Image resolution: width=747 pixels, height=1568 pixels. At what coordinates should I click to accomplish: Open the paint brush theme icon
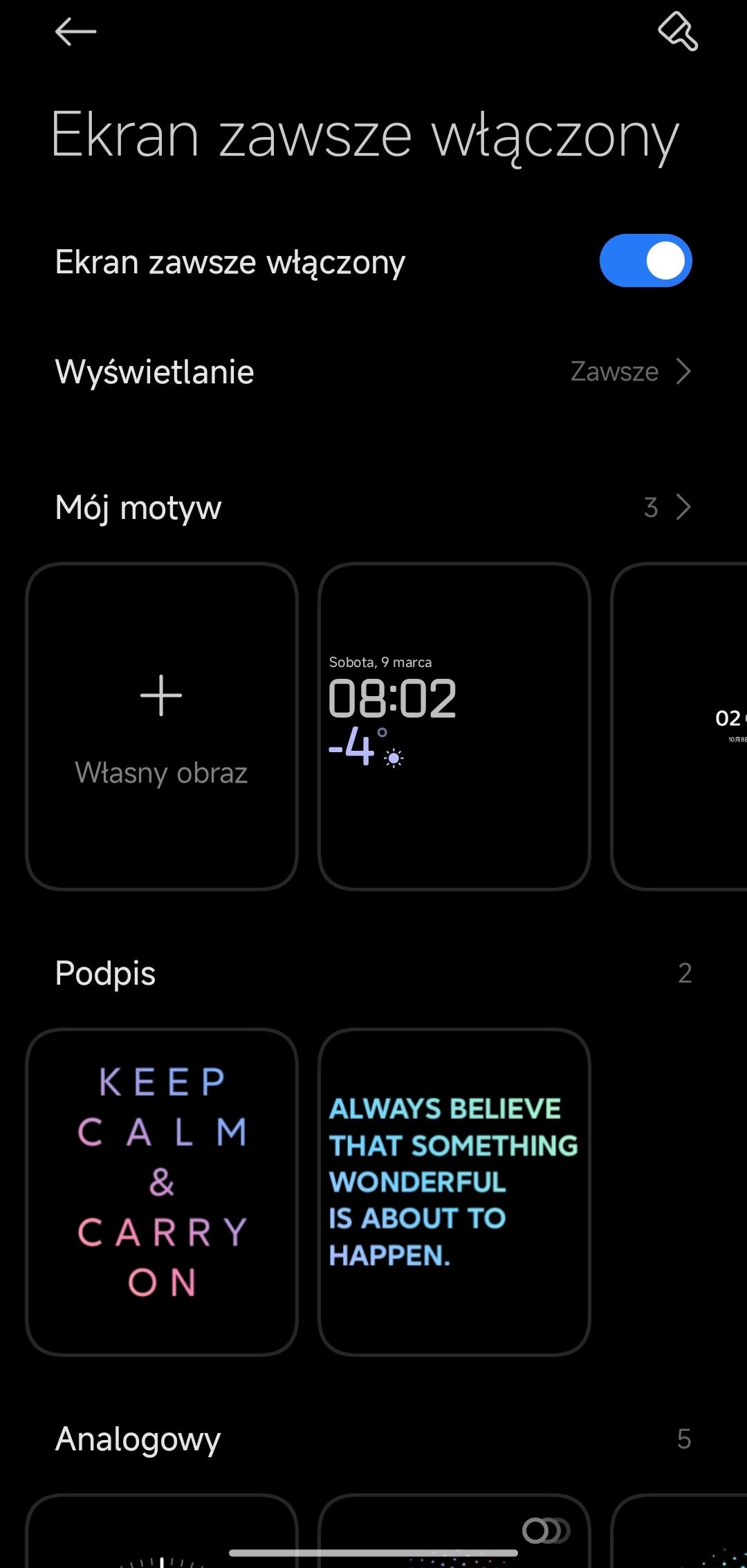[677, 32]
